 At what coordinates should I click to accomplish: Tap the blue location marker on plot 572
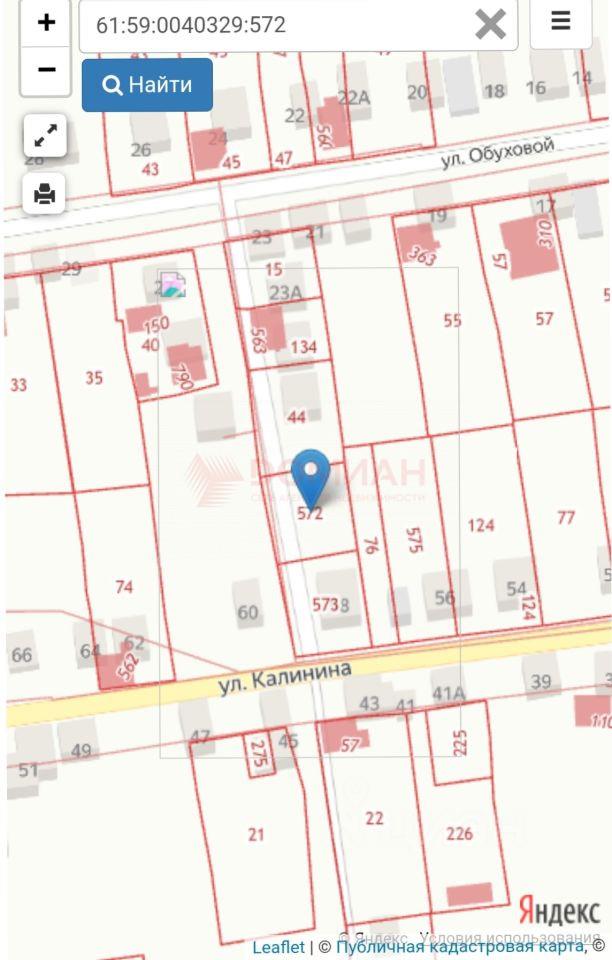click(x=313, y=476)
